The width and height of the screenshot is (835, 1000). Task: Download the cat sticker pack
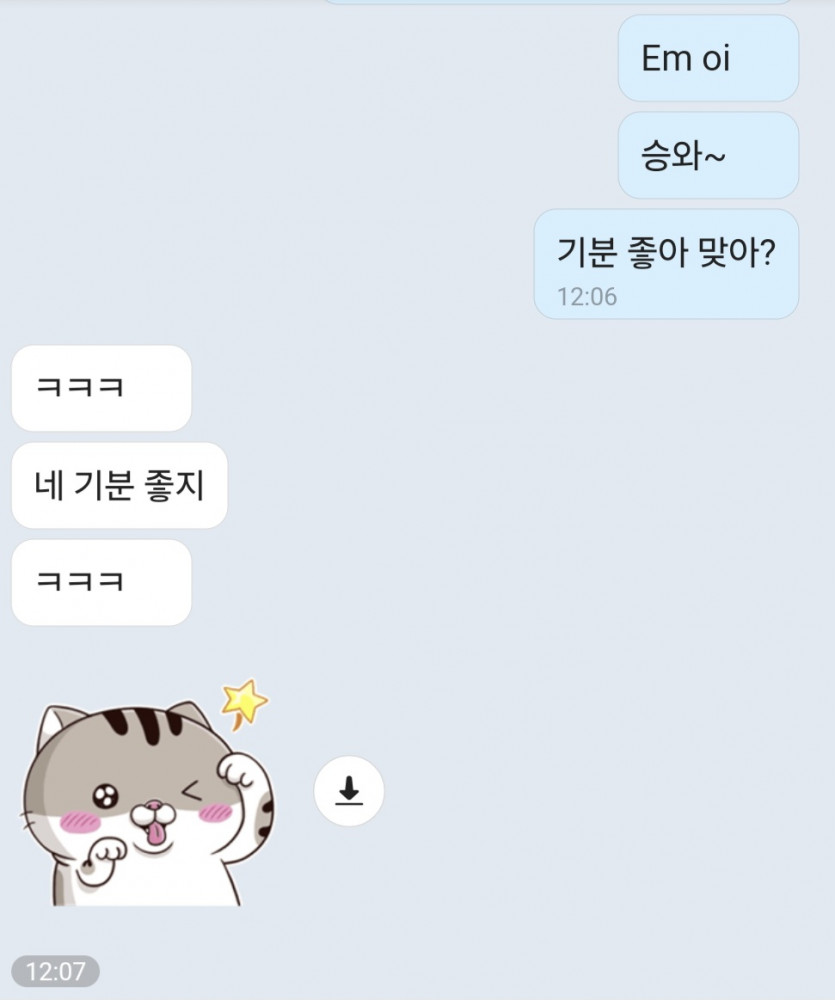pyautogui.click(x=348, y=791)
